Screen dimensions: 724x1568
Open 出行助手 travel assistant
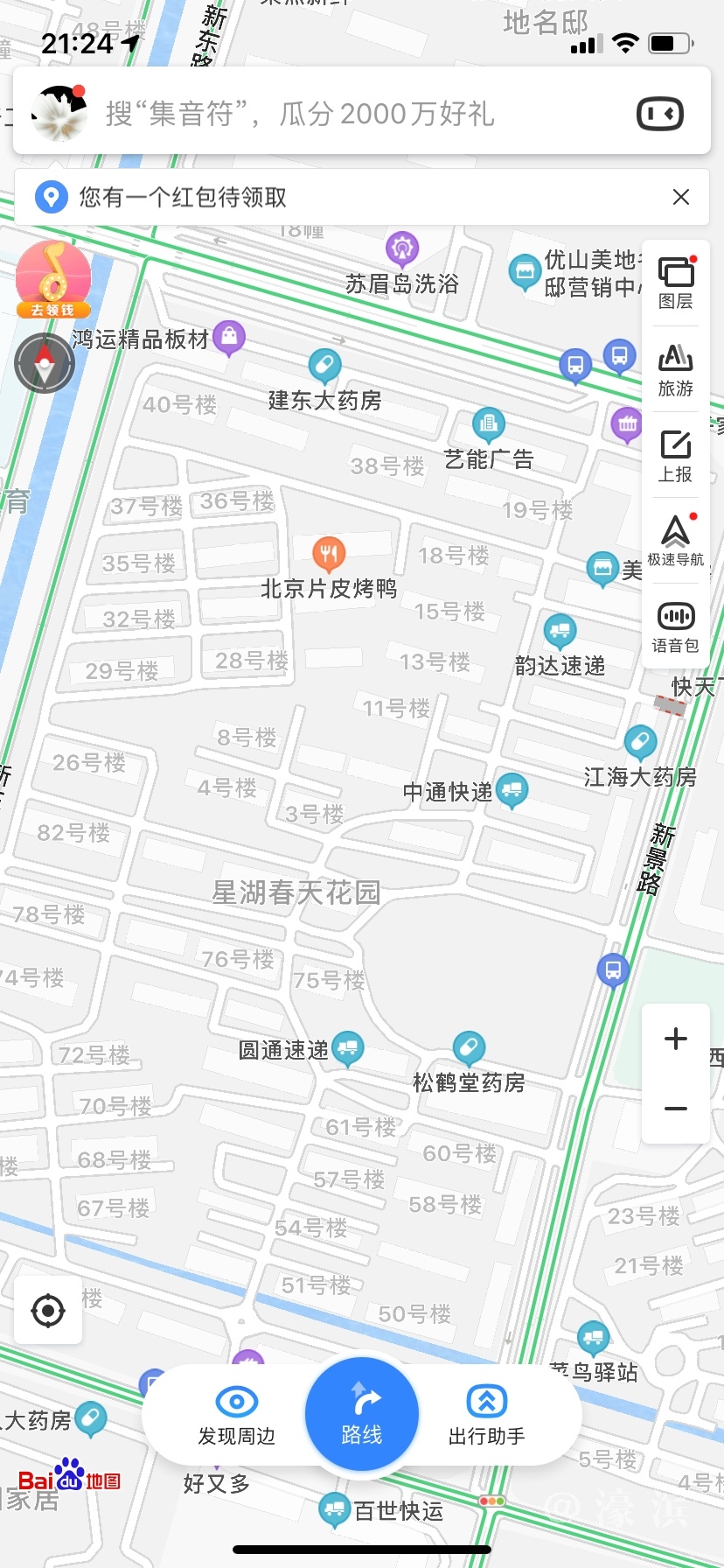click(487, 1416)
